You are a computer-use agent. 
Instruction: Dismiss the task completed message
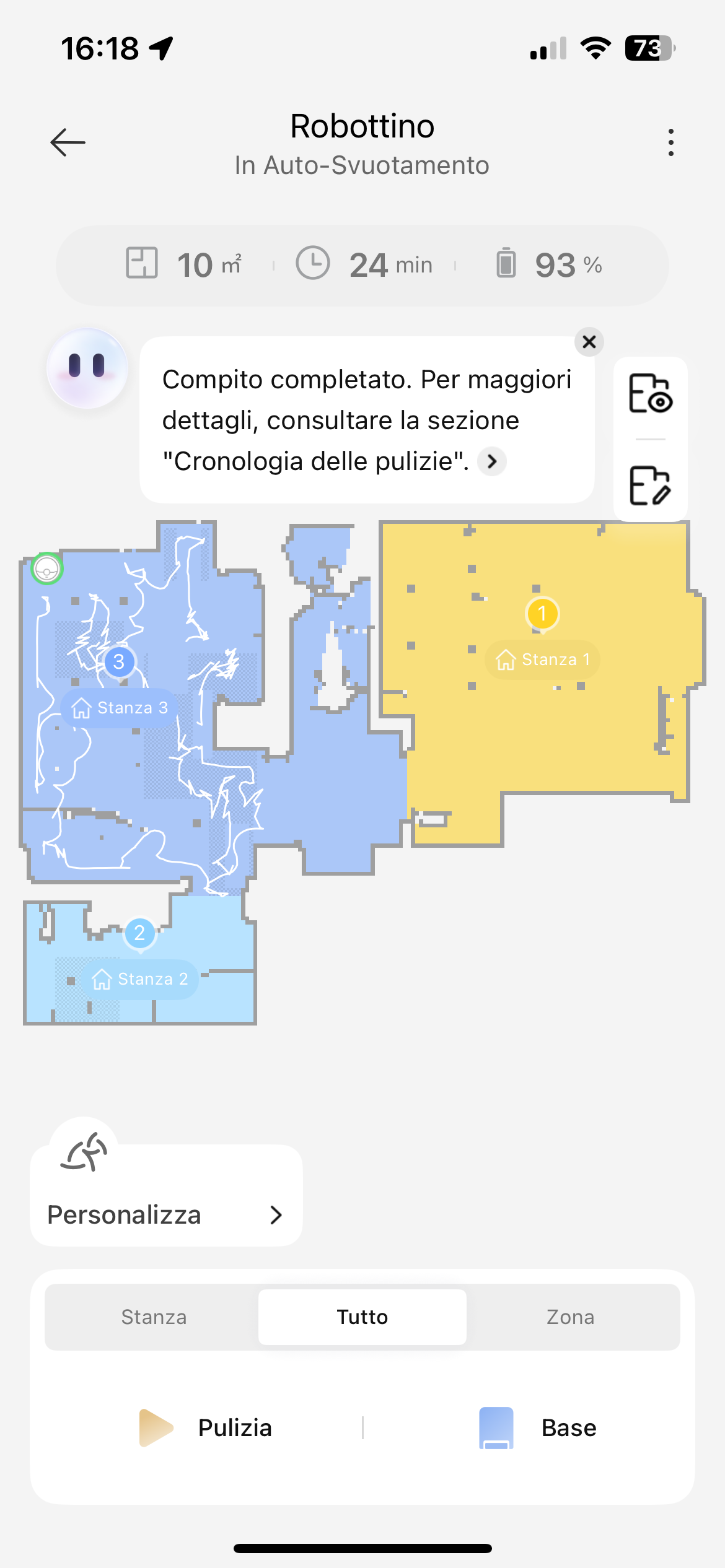[x=589, y=342]
